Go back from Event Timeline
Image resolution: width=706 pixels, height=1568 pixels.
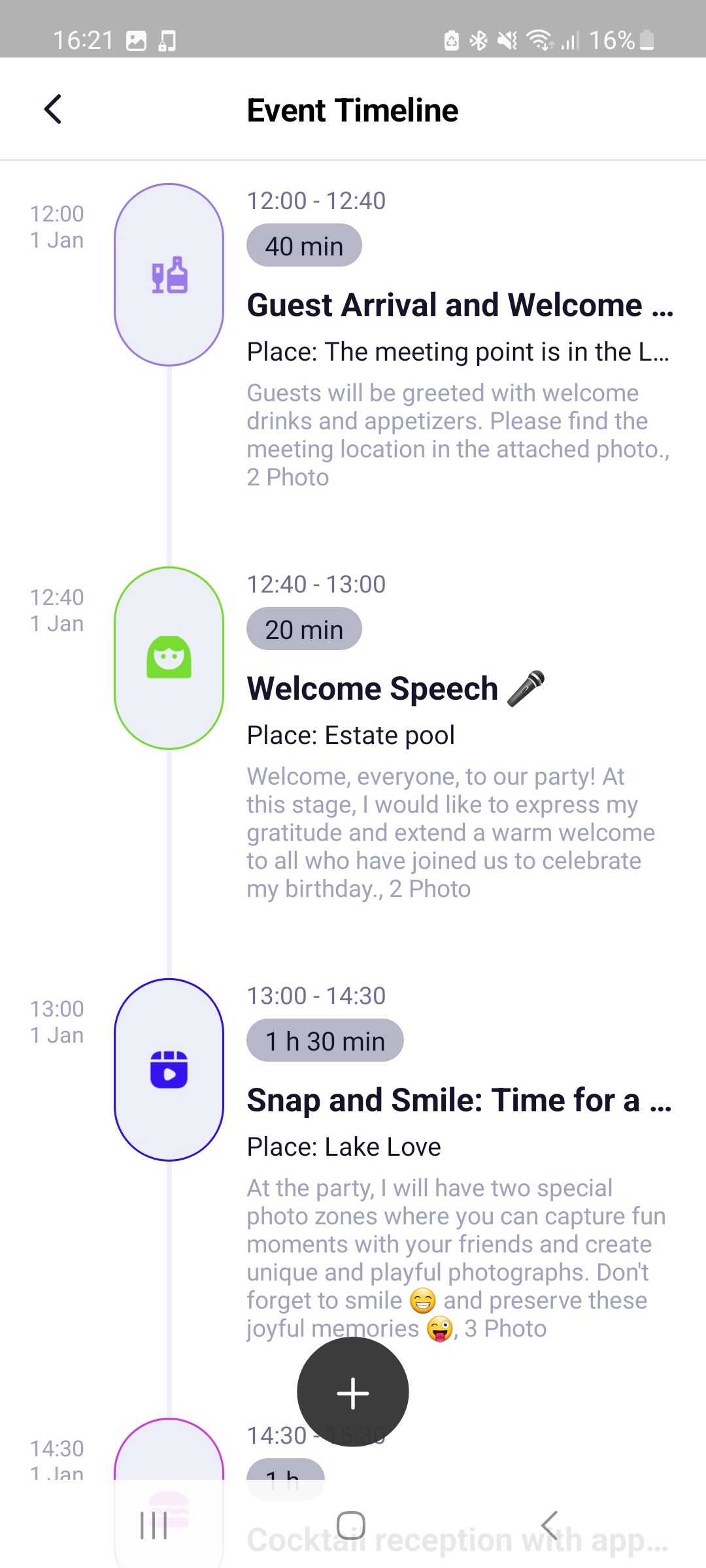53,109
